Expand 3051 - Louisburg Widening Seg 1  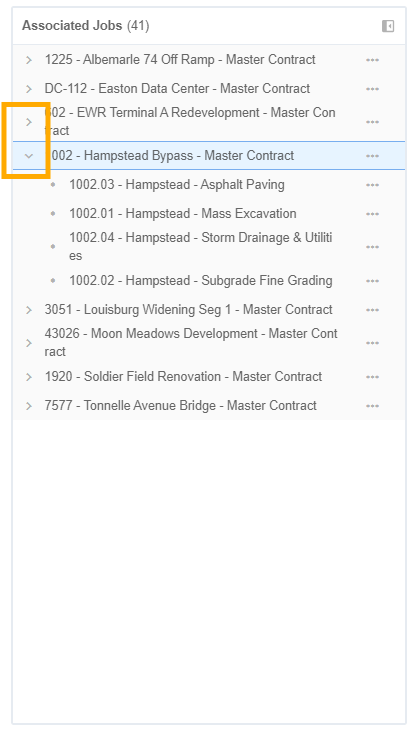coord(29,310)
